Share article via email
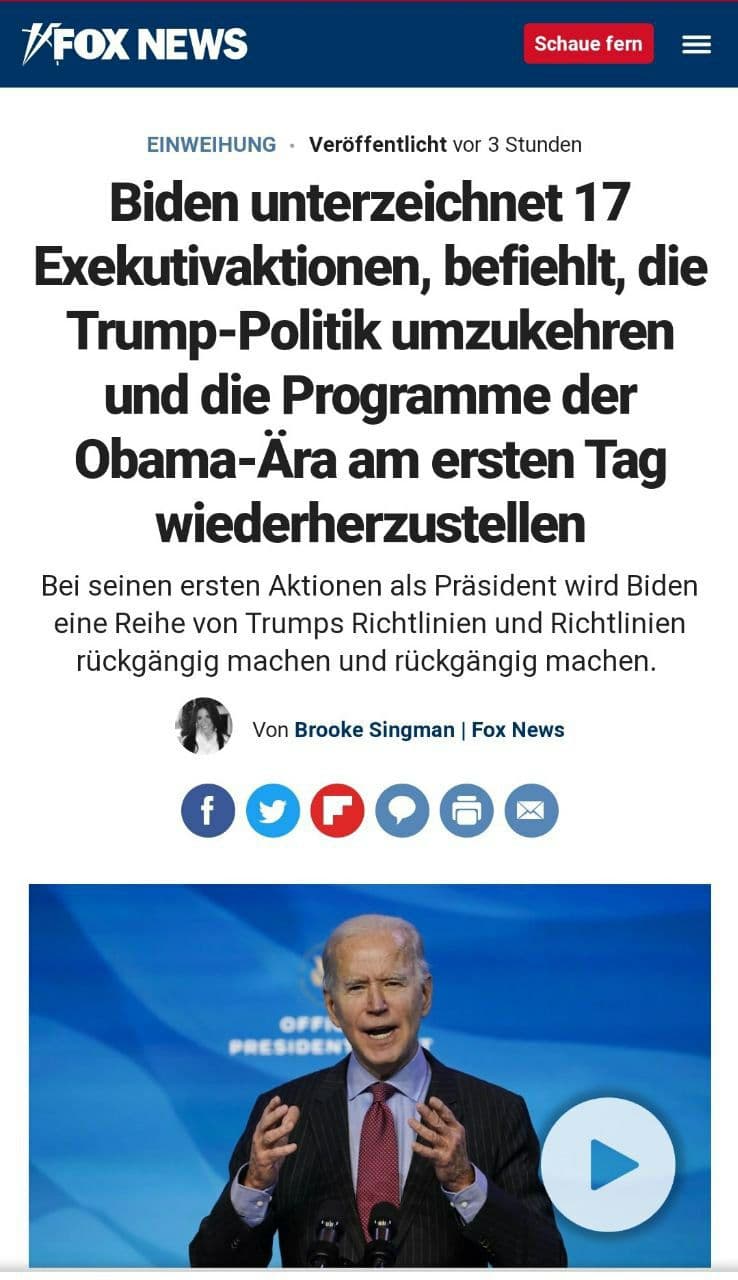 [x=531, y=810]
